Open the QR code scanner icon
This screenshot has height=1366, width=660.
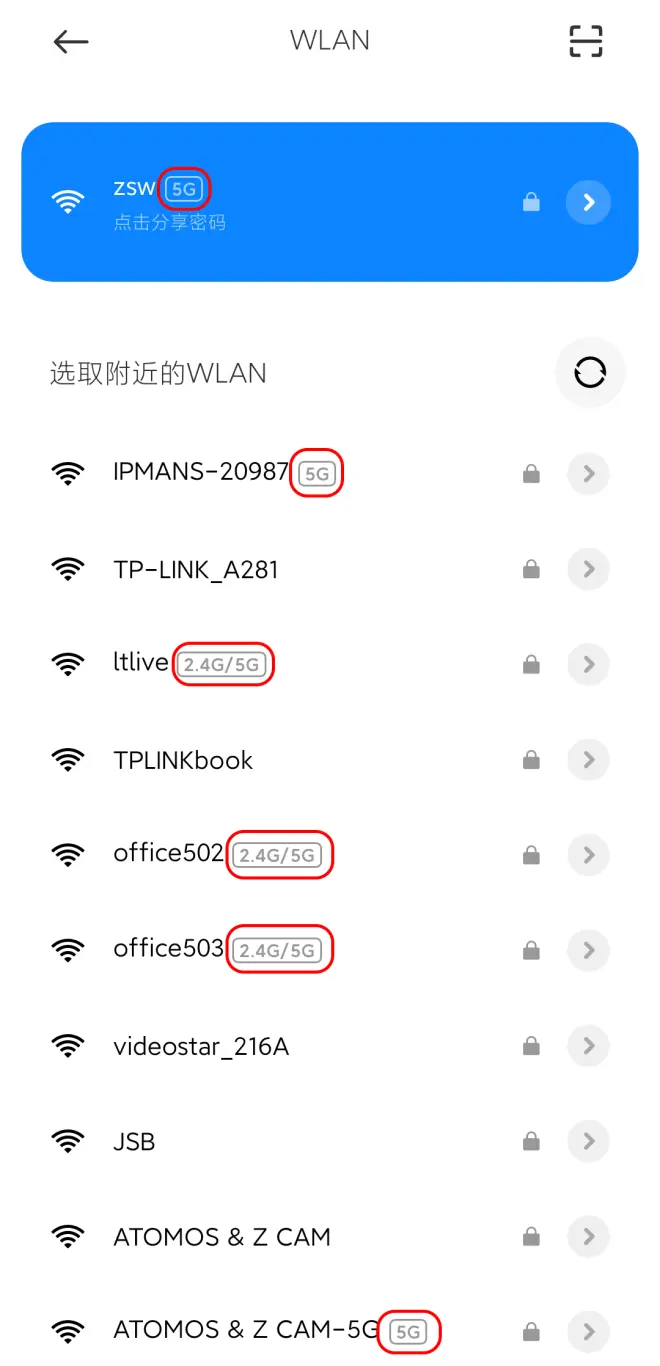pos(586,41)
